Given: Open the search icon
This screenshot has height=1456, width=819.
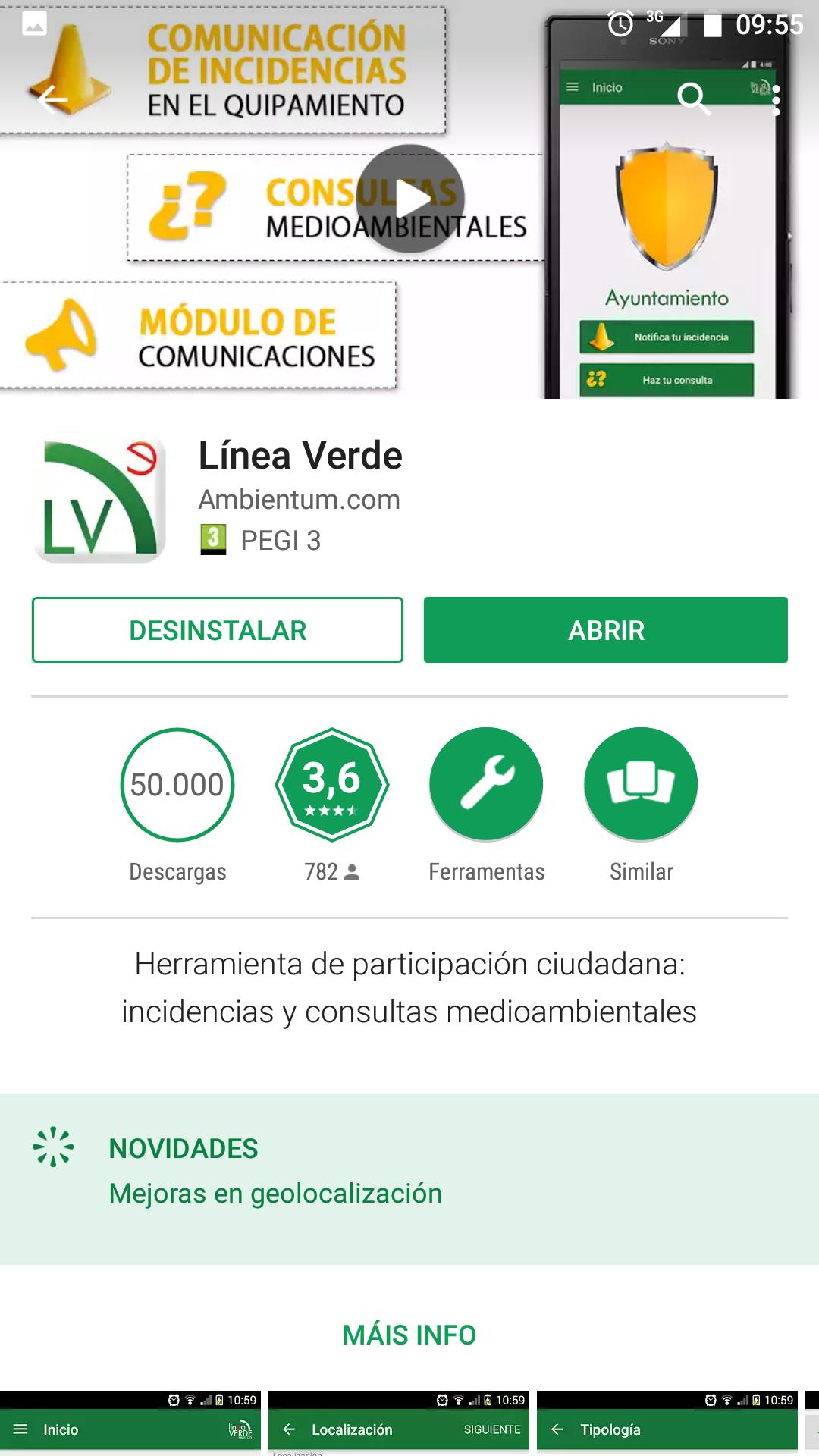Looking at the screenshot, I should point(693,99).
